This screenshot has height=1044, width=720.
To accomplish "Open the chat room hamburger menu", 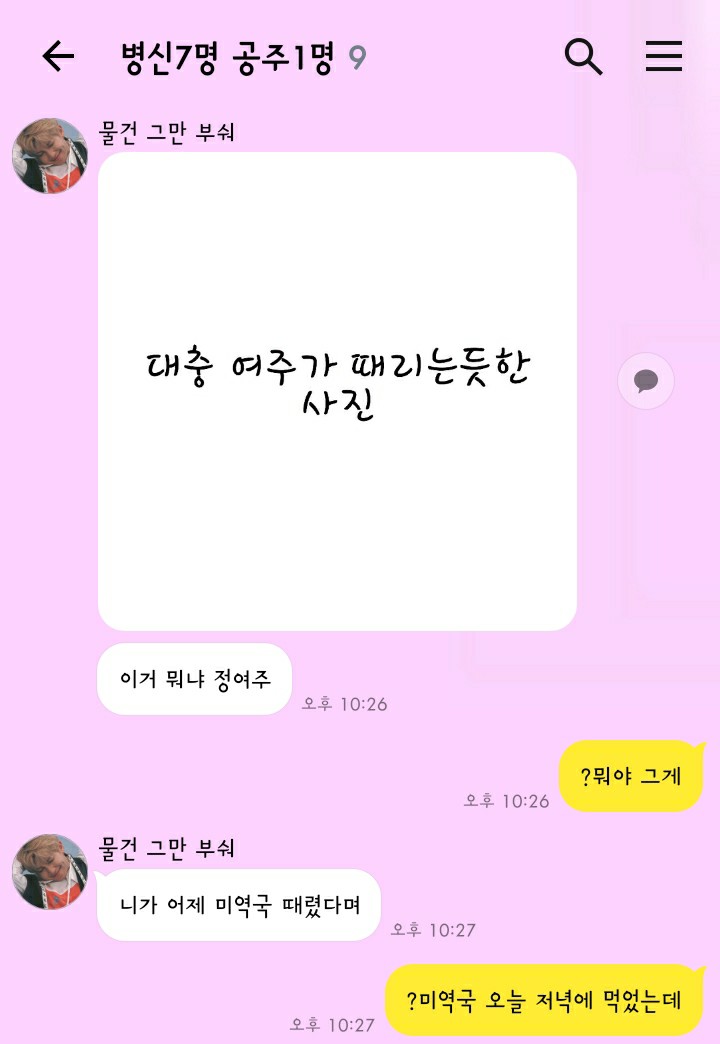I will [x=663, y=57].
